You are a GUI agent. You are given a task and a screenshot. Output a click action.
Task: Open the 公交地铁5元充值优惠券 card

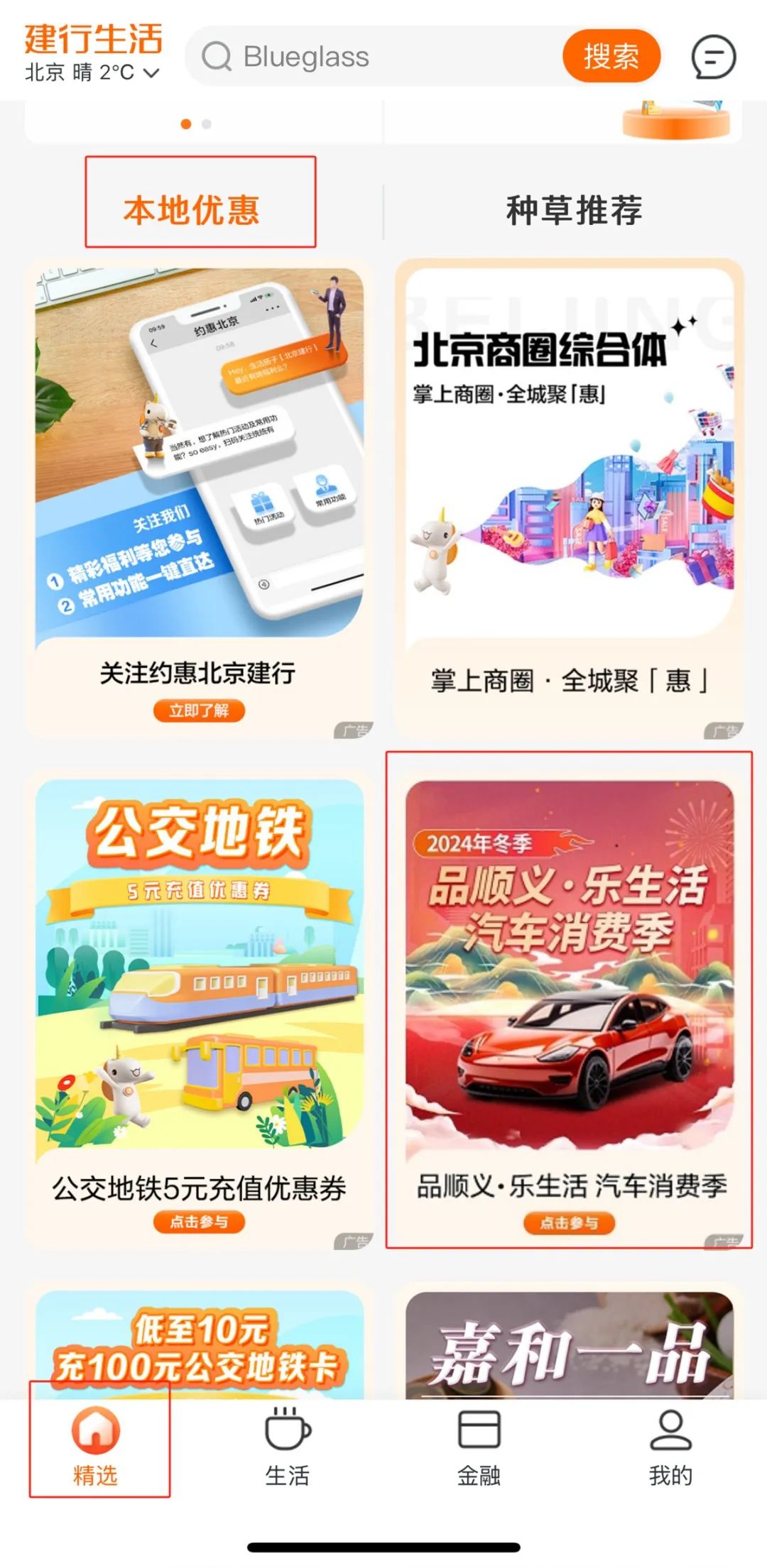click(199, 1010)
